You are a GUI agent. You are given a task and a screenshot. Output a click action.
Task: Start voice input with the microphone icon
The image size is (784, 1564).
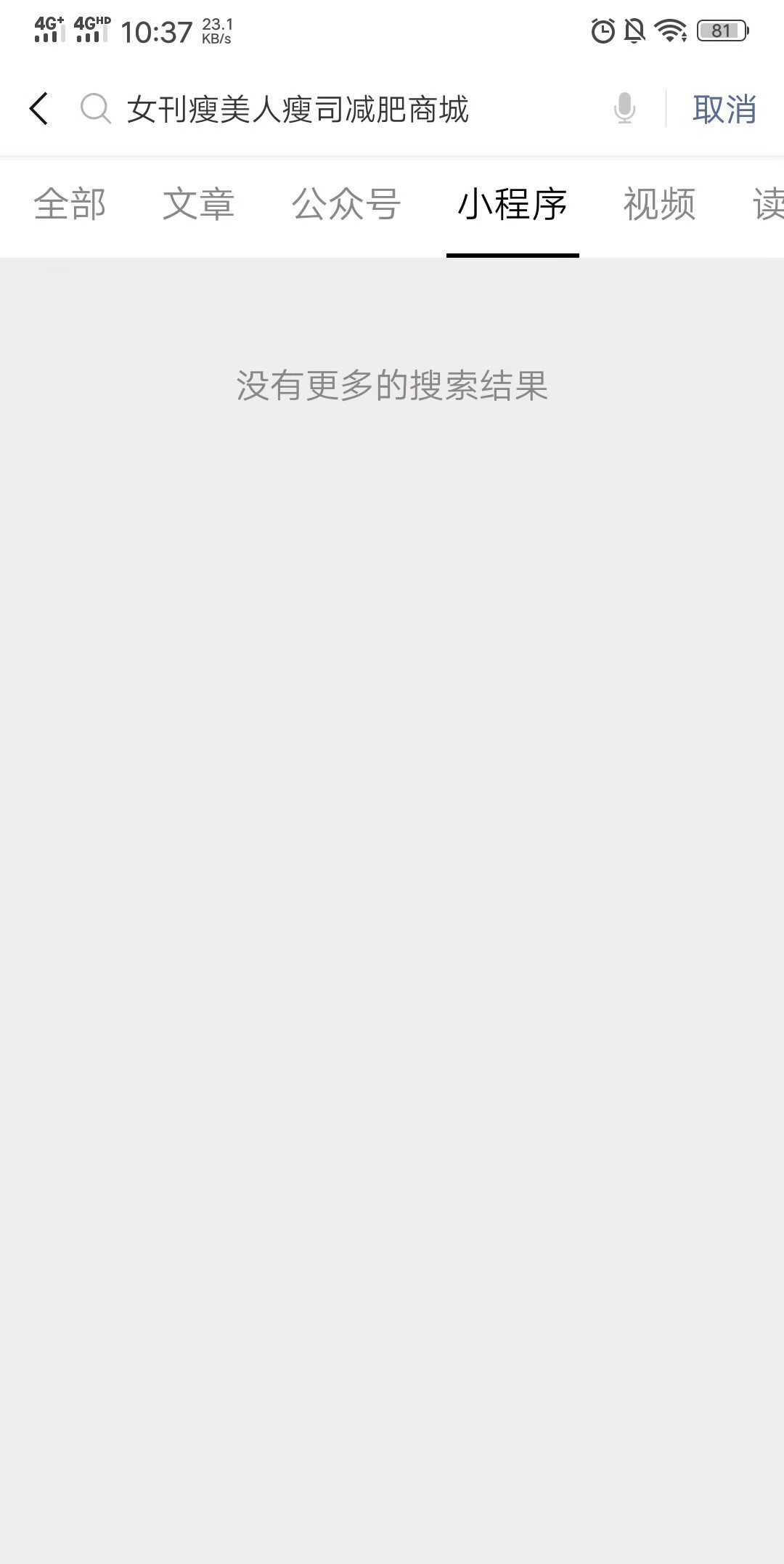624,109
